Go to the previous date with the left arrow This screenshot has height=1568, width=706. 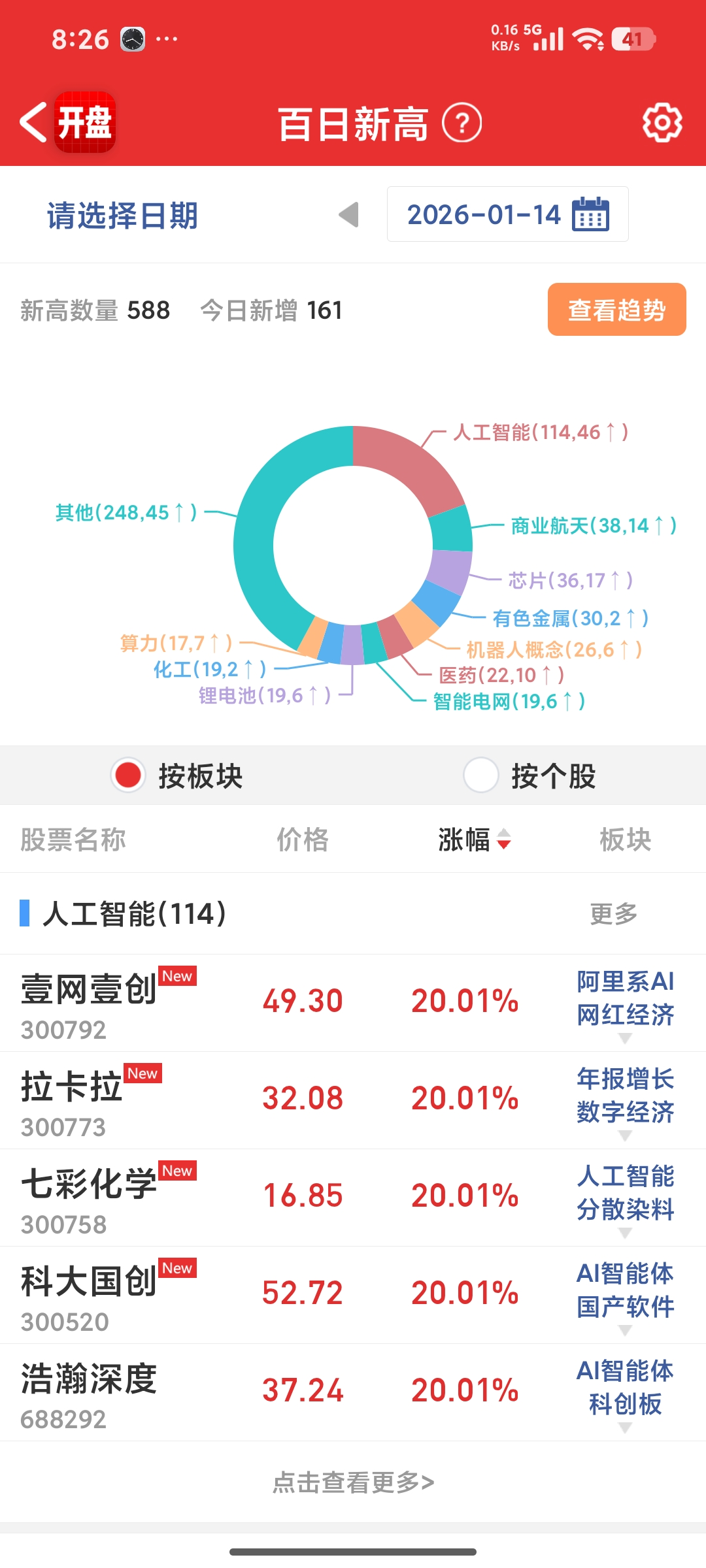coord(348,214)
